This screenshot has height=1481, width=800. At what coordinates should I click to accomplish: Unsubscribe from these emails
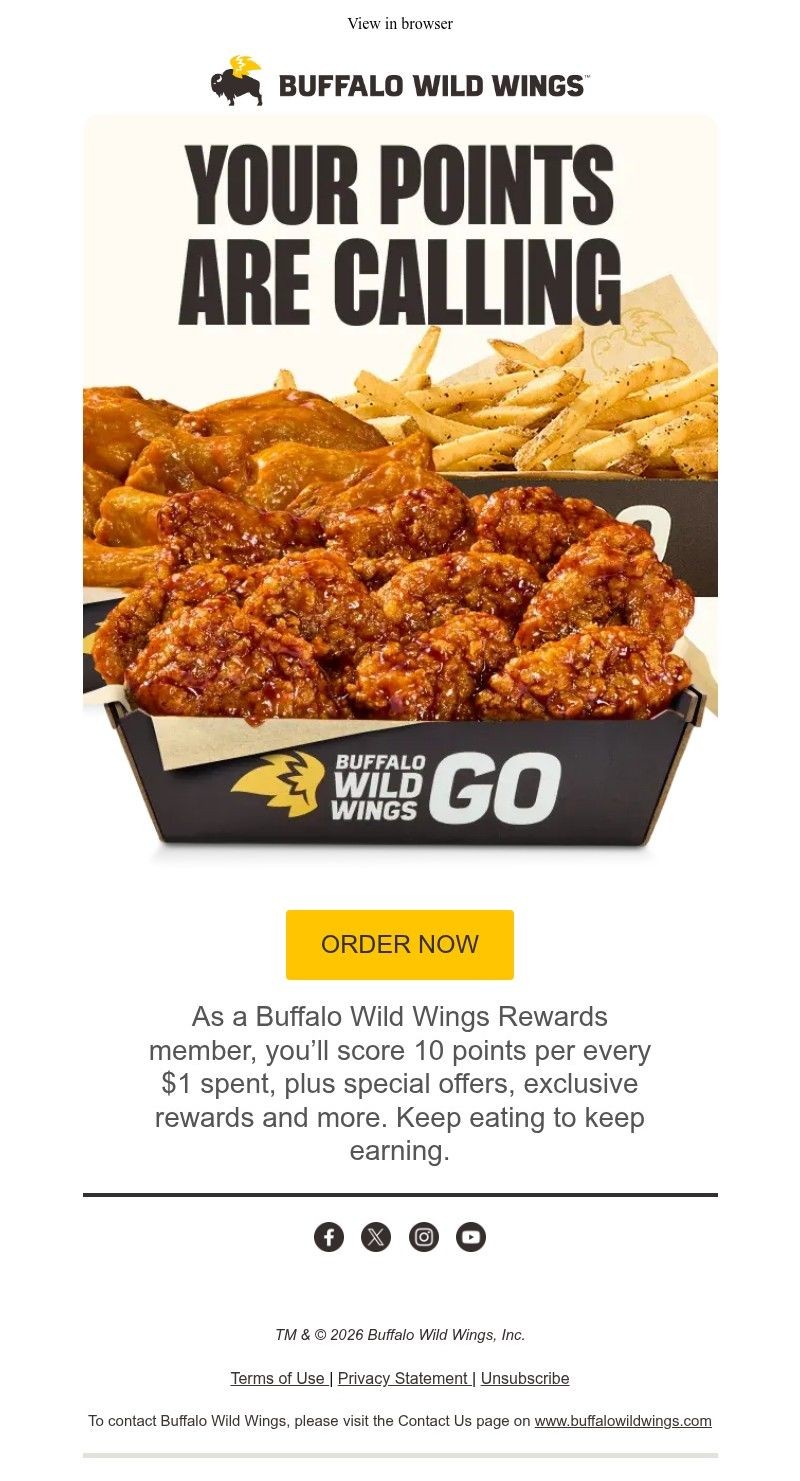tap(525, 1378)
